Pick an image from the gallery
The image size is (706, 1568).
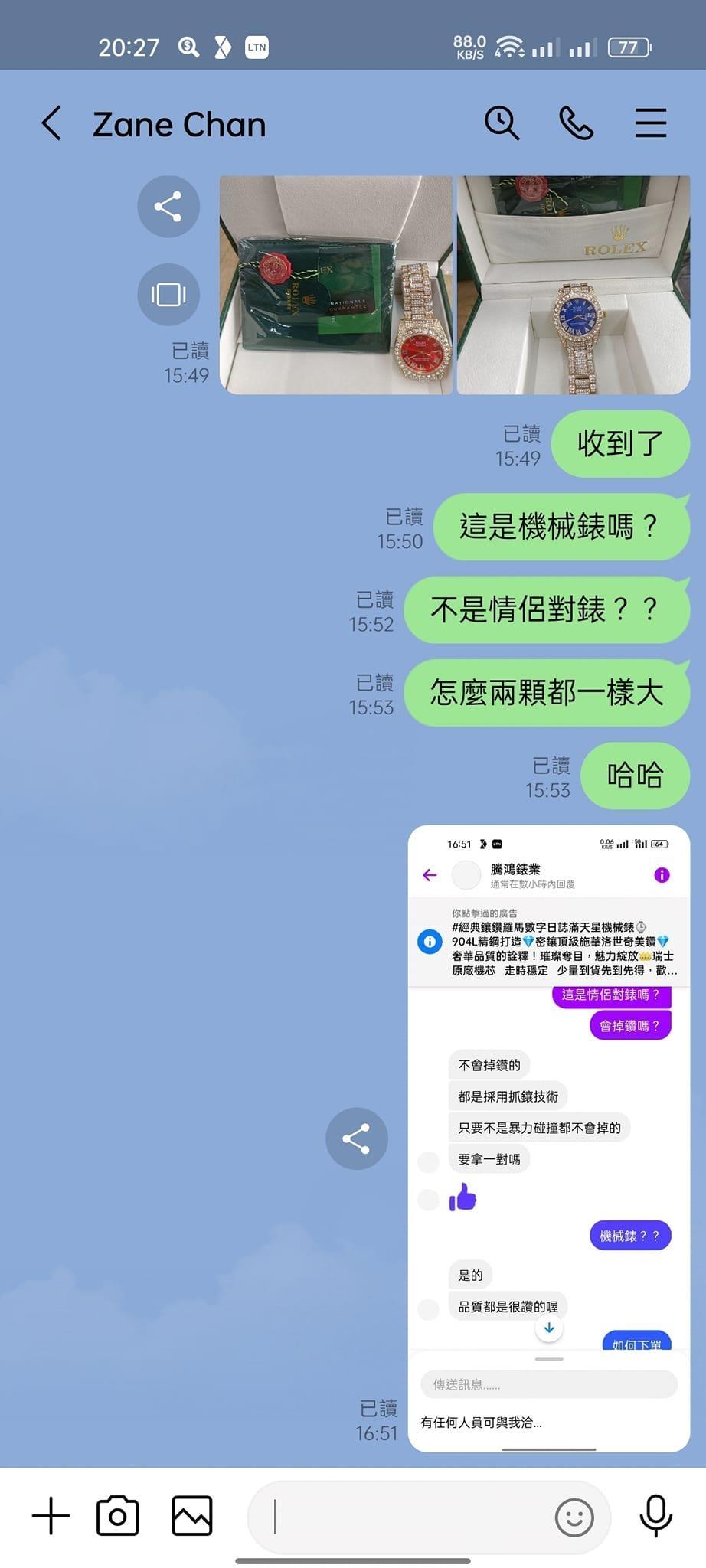191,1516
